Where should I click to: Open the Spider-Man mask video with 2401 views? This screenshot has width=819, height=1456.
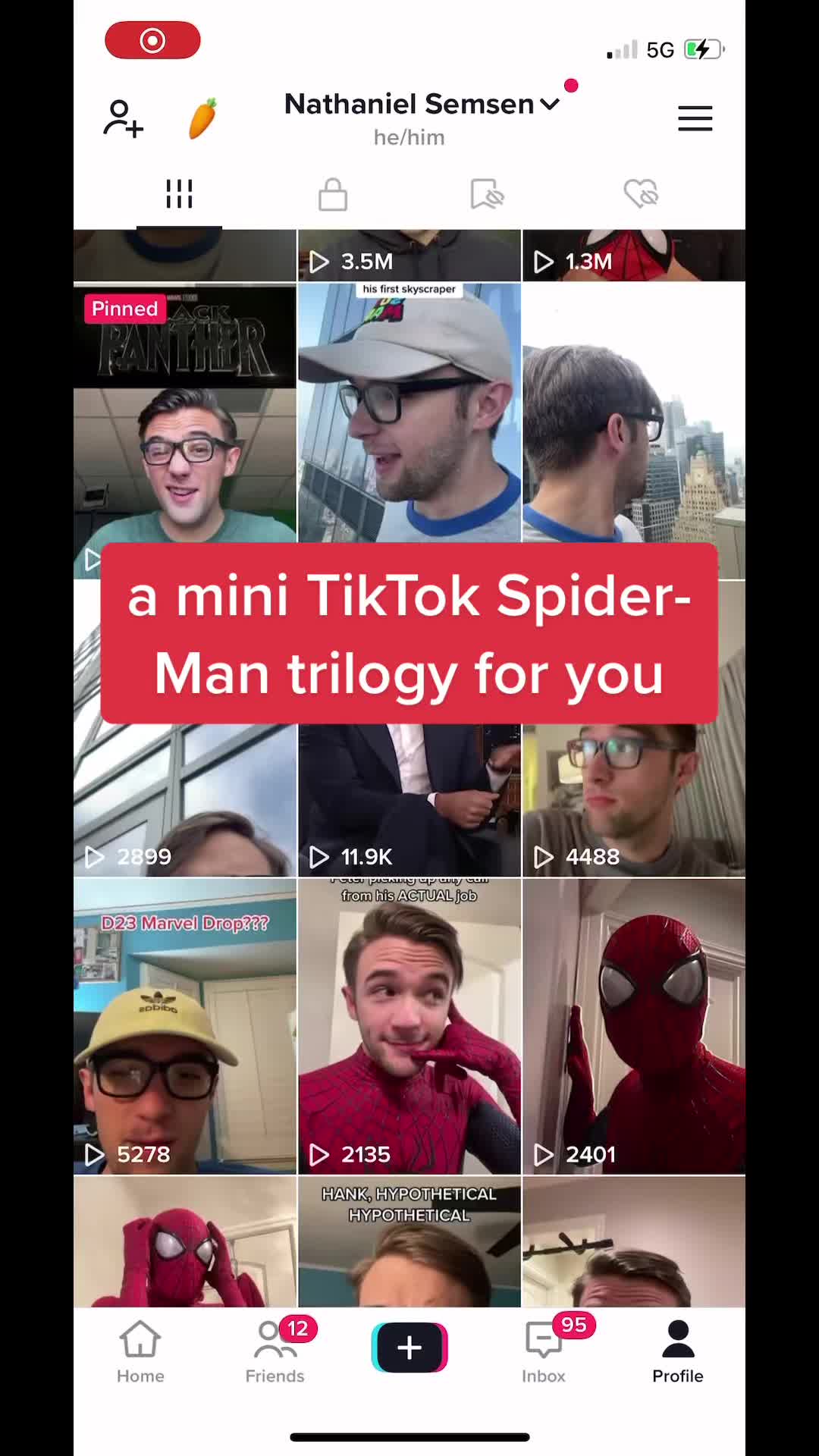click(634, 1028)
